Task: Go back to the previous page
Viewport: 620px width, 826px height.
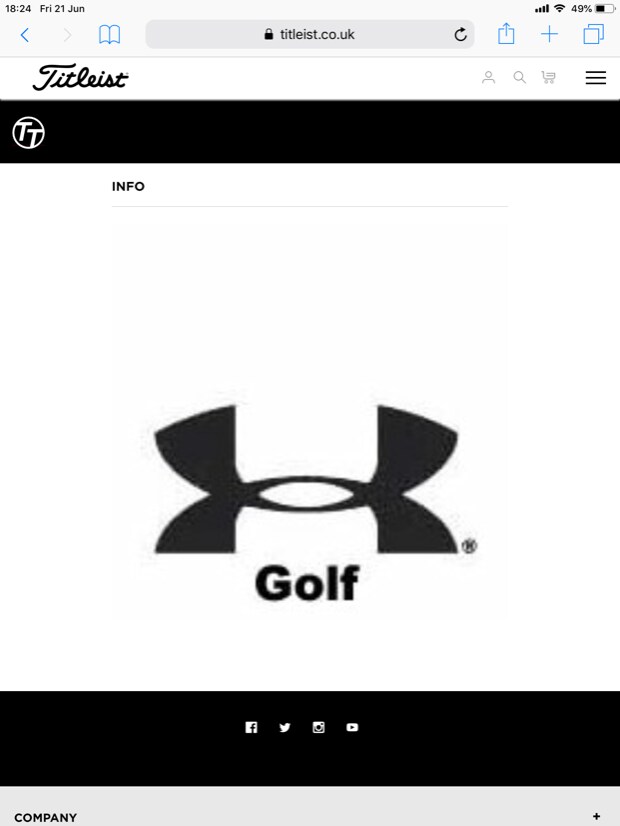Action: [25, 35]
